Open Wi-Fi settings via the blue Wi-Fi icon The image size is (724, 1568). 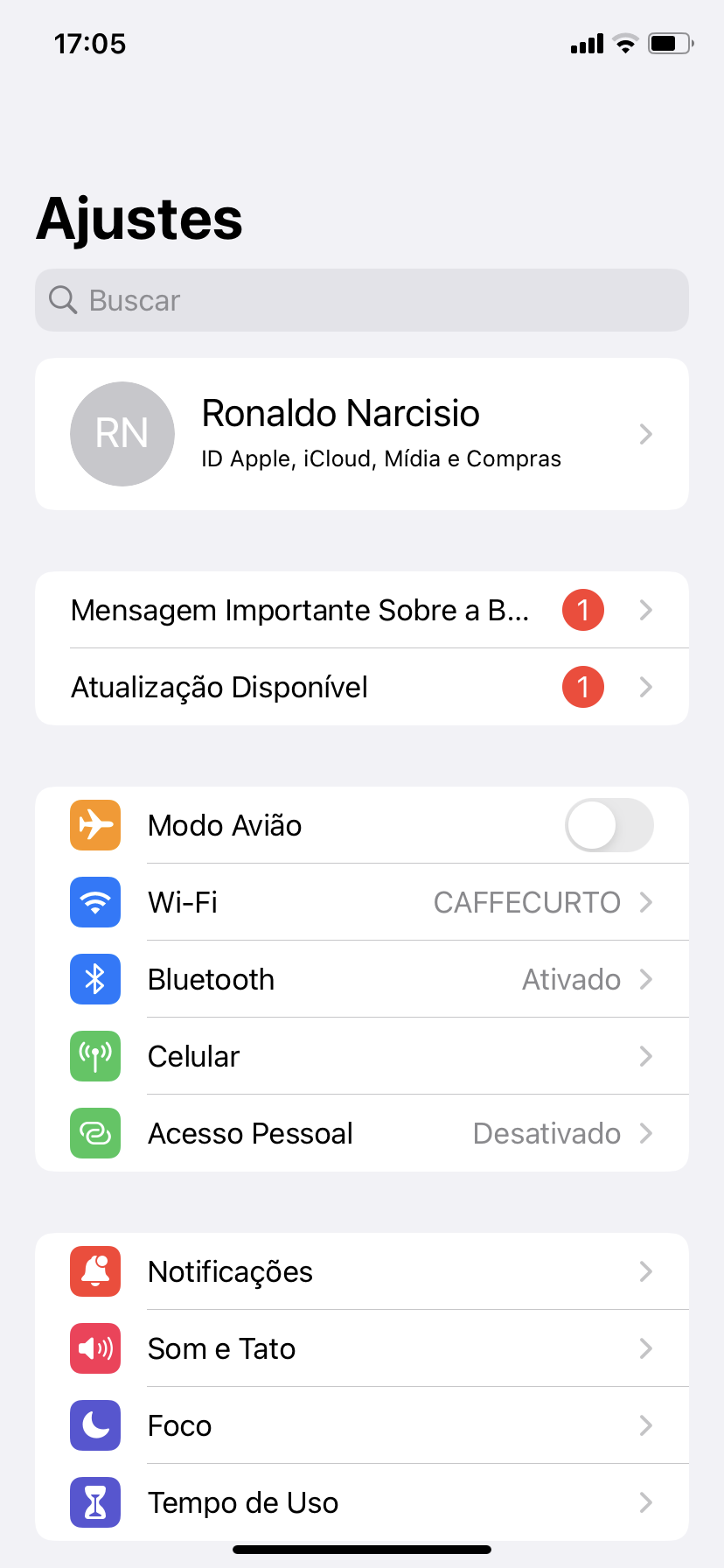pos(94,901)
